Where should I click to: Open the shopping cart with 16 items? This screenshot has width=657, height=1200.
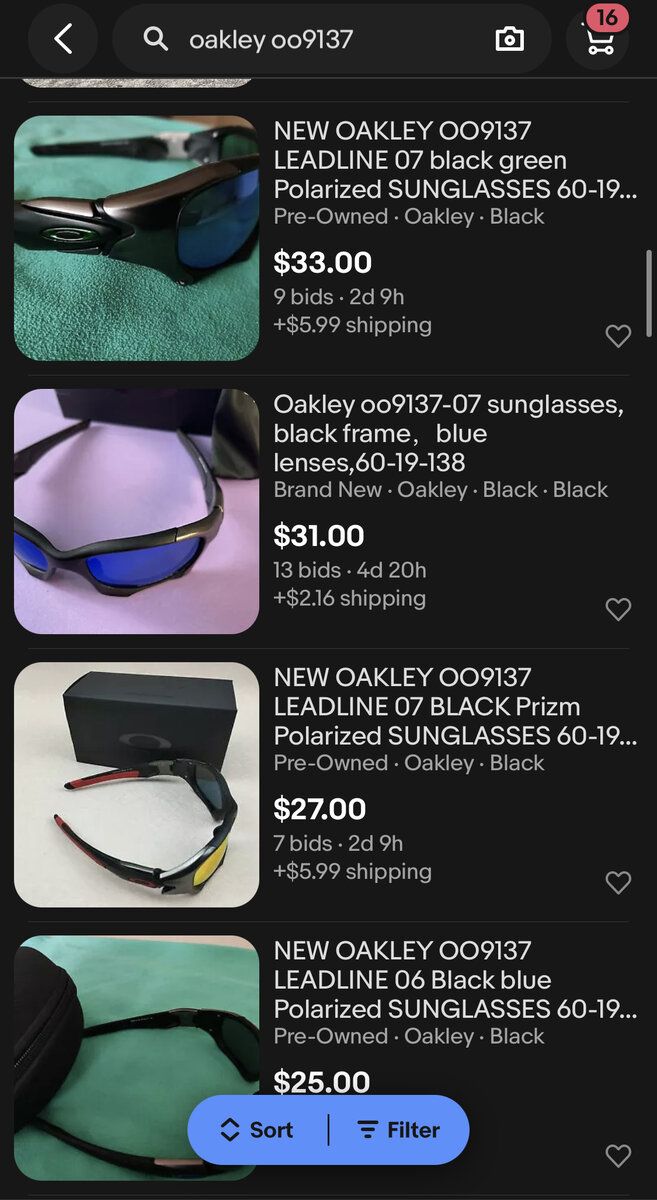[x=599, y=39]
